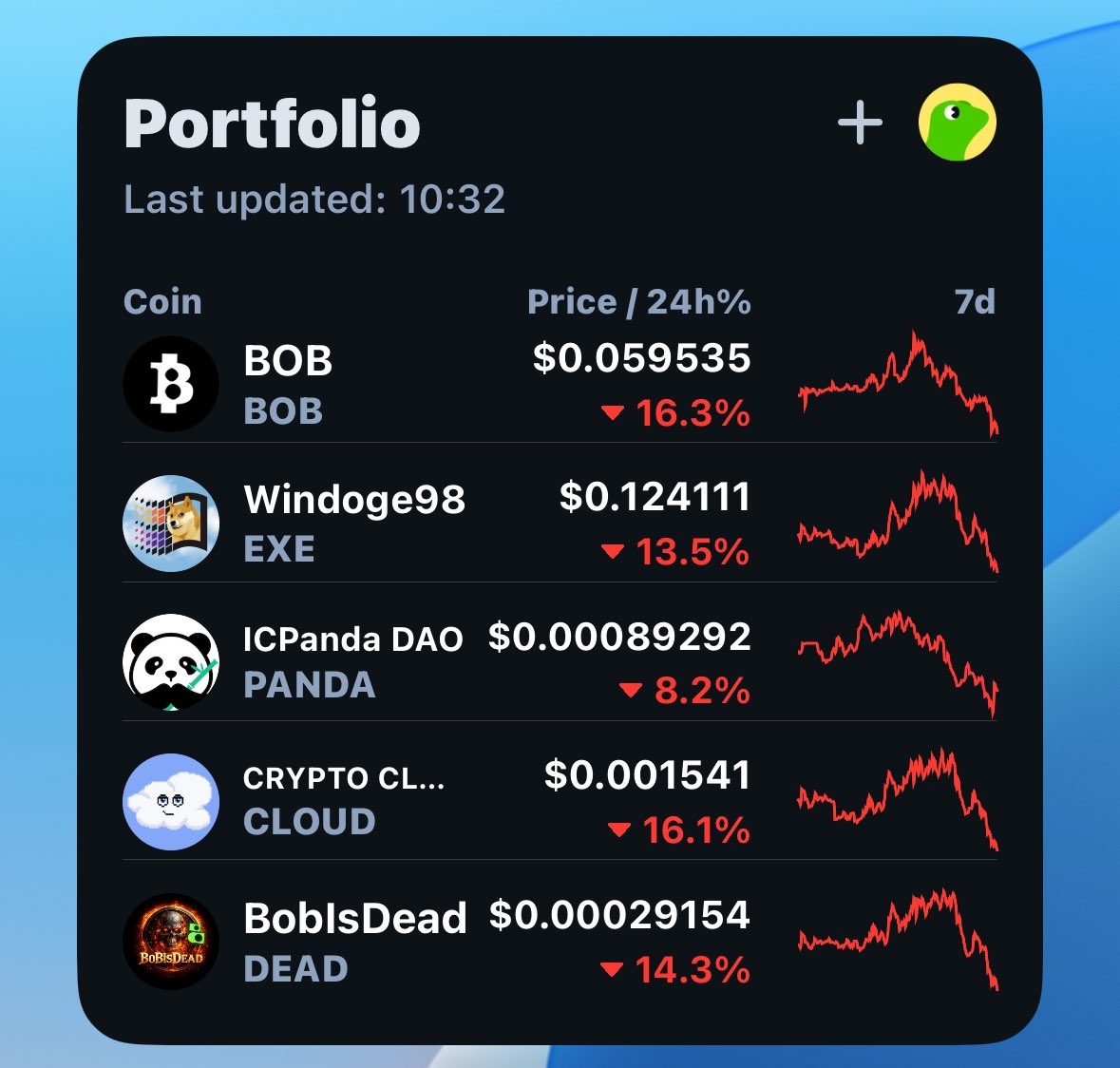View Windoge98 EXE coin details

560,524
